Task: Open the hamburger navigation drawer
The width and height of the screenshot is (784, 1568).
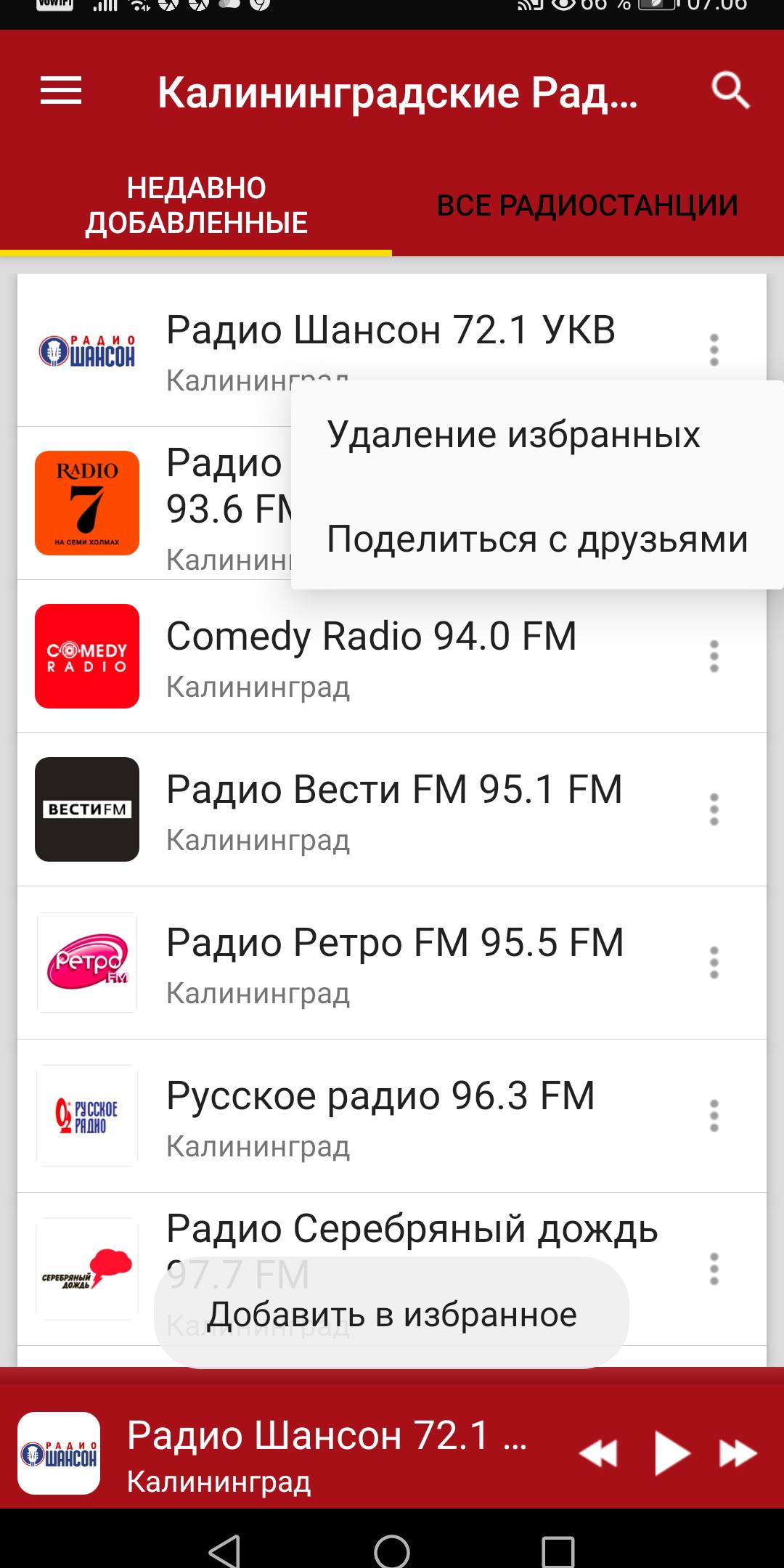Action: pos(61,91)
